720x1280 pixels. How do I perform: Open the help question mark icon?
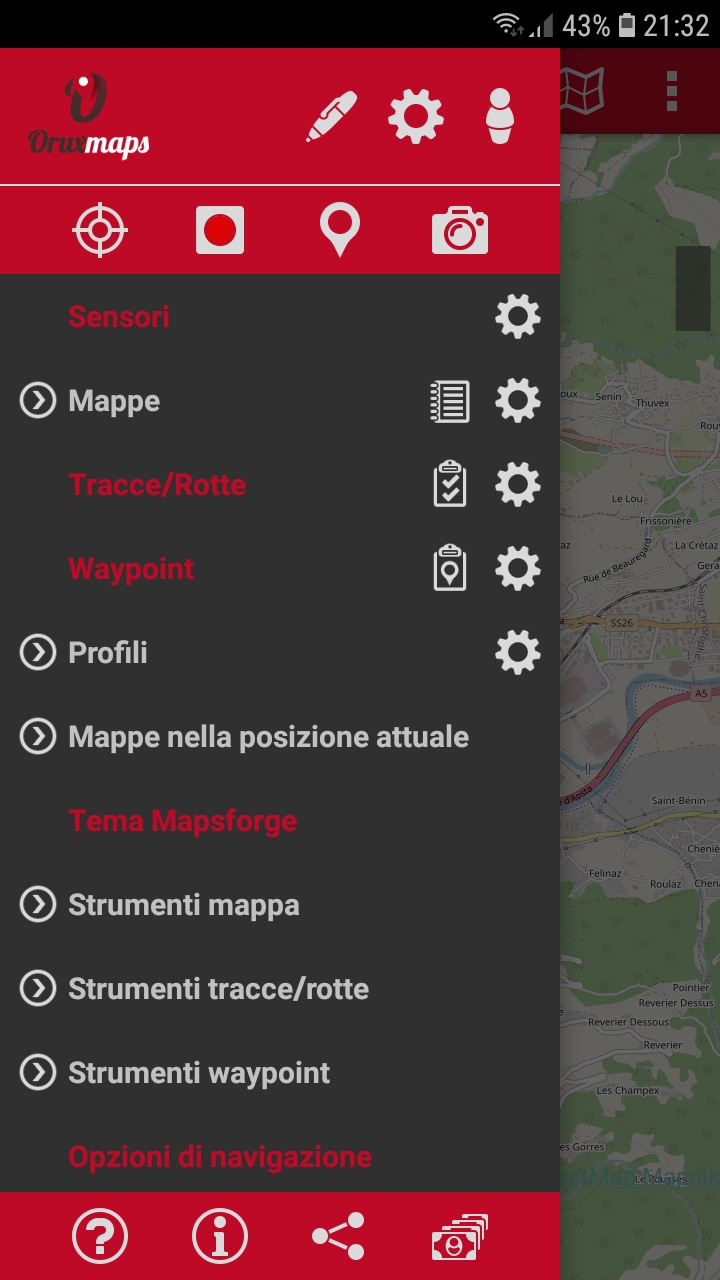100,1236
